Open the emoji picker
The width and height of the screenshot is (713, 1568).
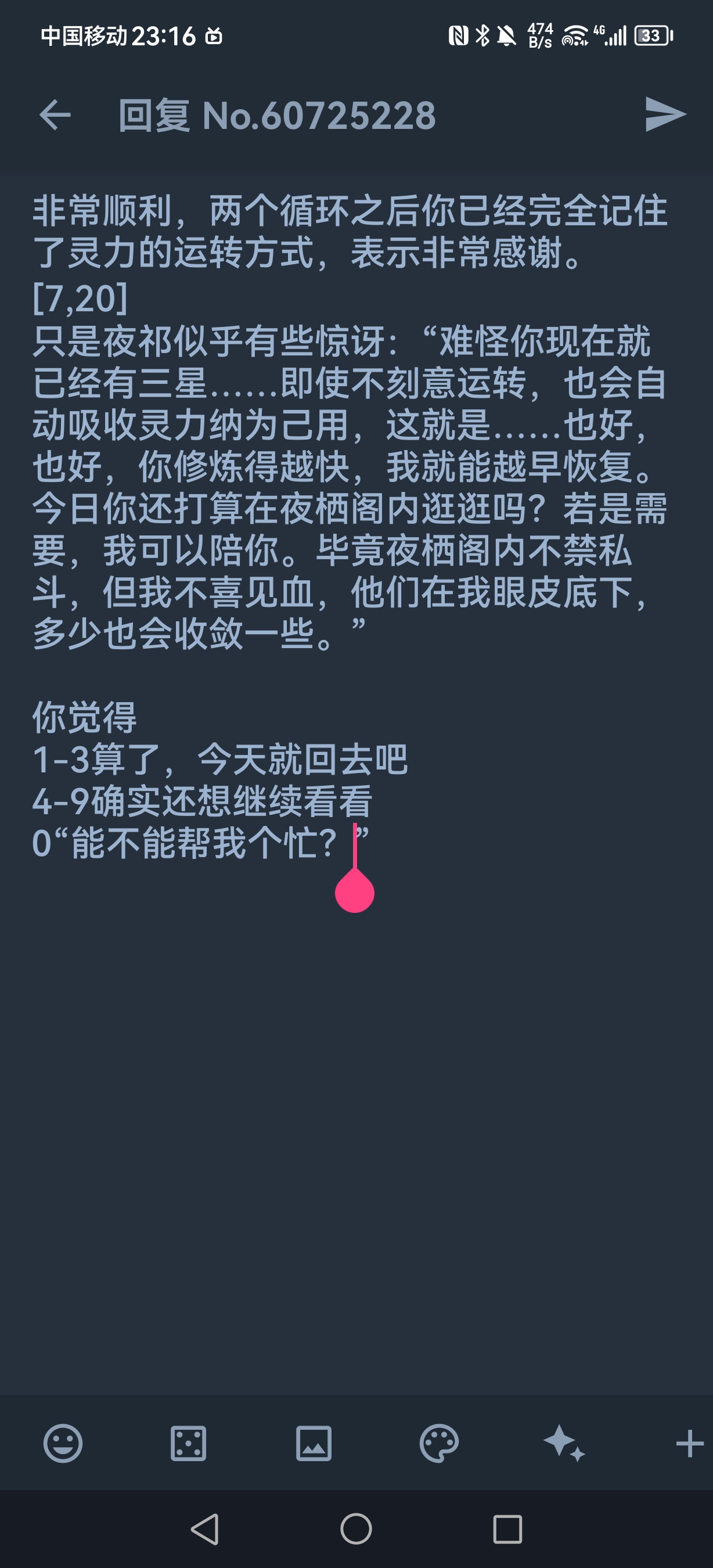click(63, 1443)
